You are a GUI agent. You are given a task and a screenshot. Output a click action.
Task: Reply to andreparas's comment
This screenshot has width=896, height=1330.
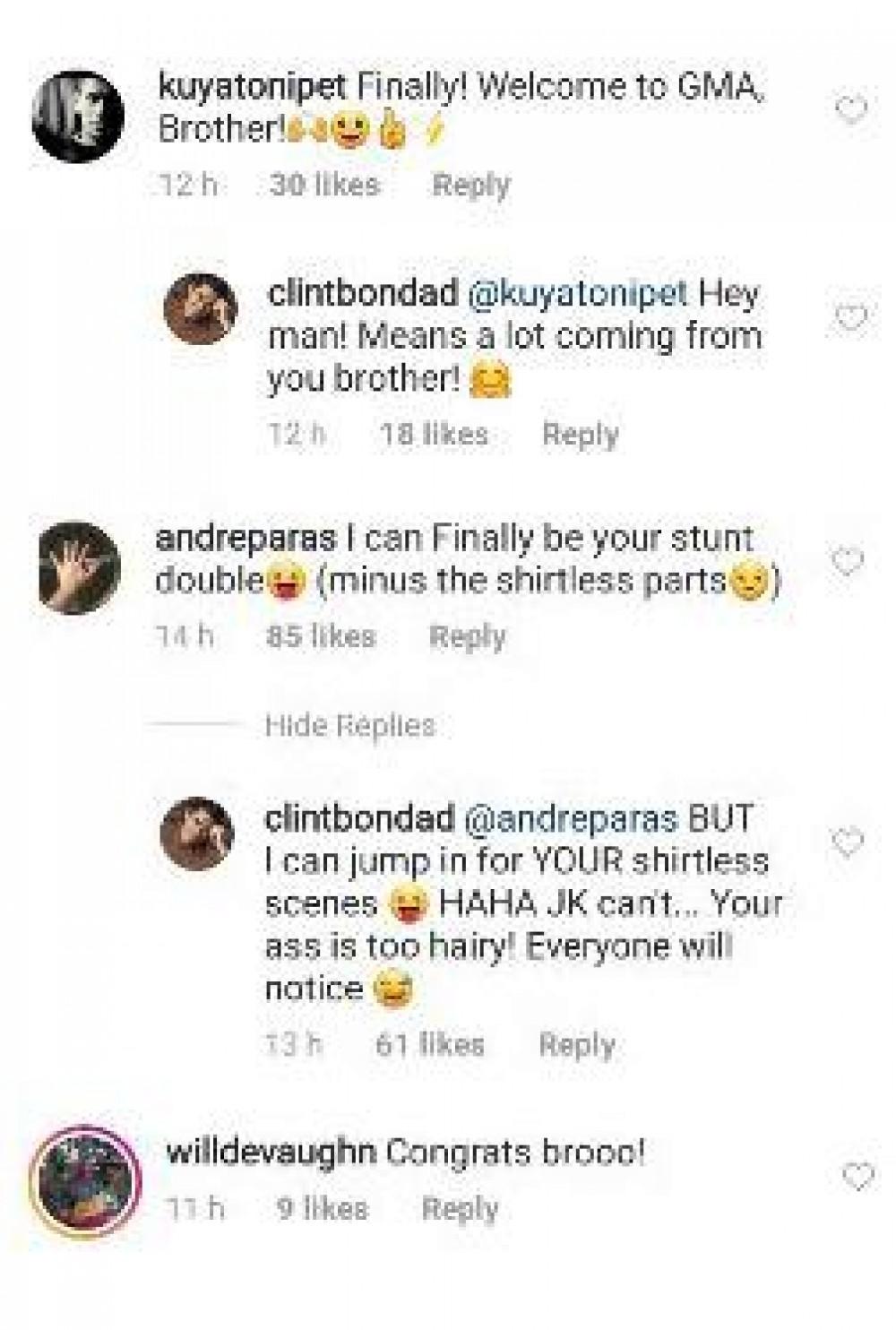[468, 636]
